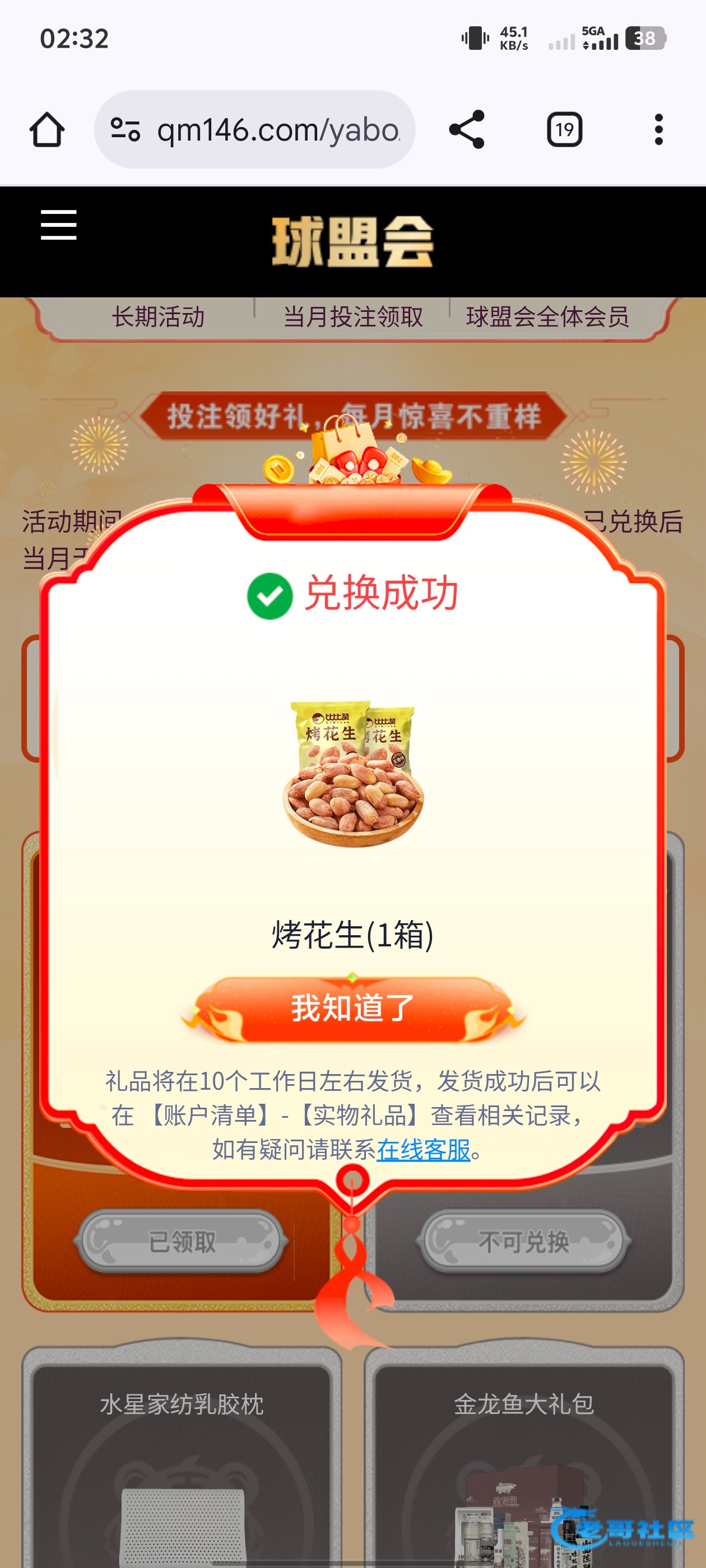
Task: Switch to the 球盟会全体会员 tab
Action: (547, 317)
